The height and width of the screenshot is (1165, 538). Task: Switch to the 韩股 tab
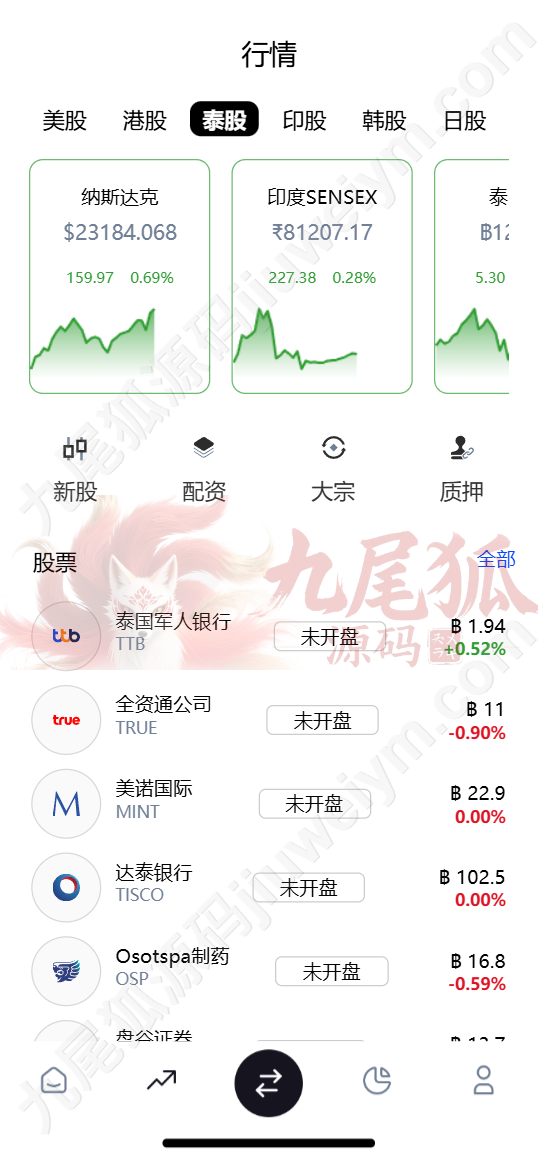click(x=385, y=120)
